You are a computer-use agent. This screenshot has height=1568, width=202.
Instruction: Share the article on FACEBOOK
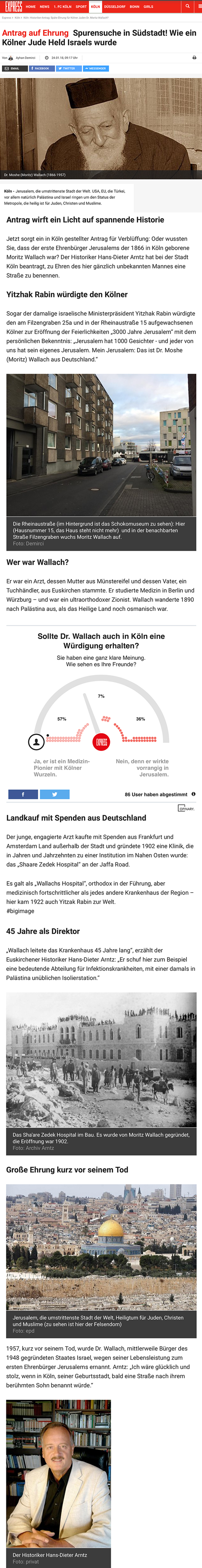[x=41, y=69]
